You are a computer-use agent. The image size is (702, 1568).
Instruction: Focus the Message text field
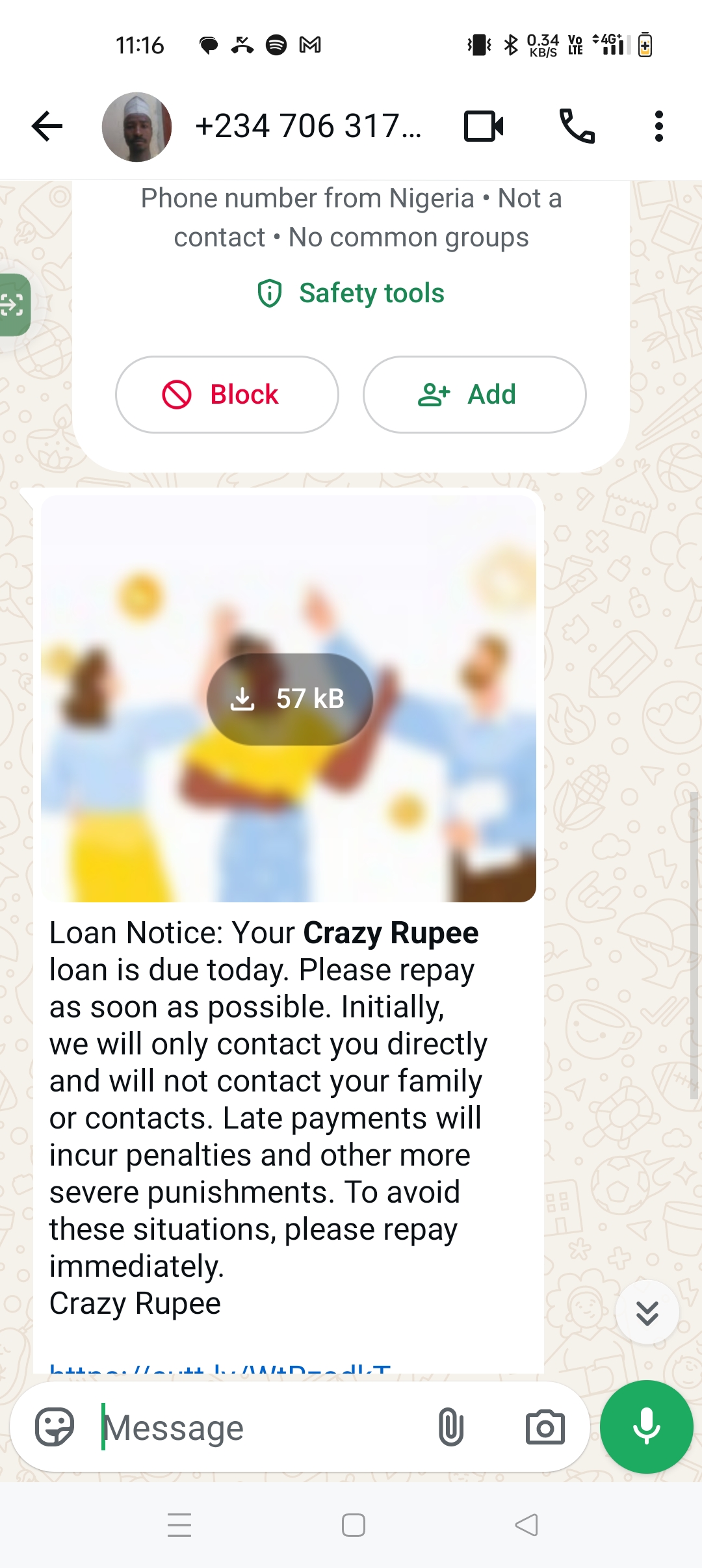260,1428
